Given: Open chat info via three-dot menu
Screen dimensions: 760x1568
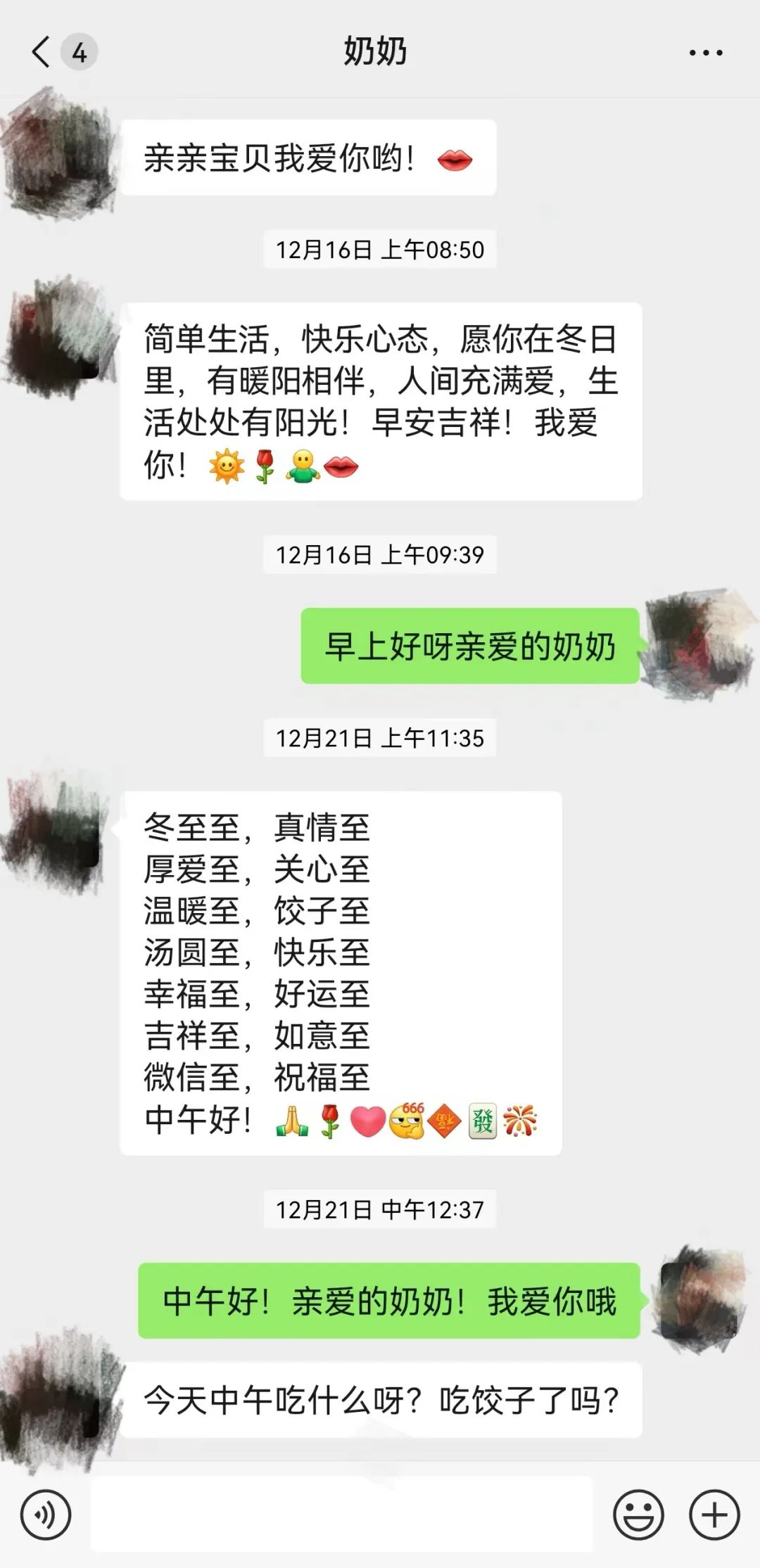Looking at the screenshot, I should [x=705, y=53].
